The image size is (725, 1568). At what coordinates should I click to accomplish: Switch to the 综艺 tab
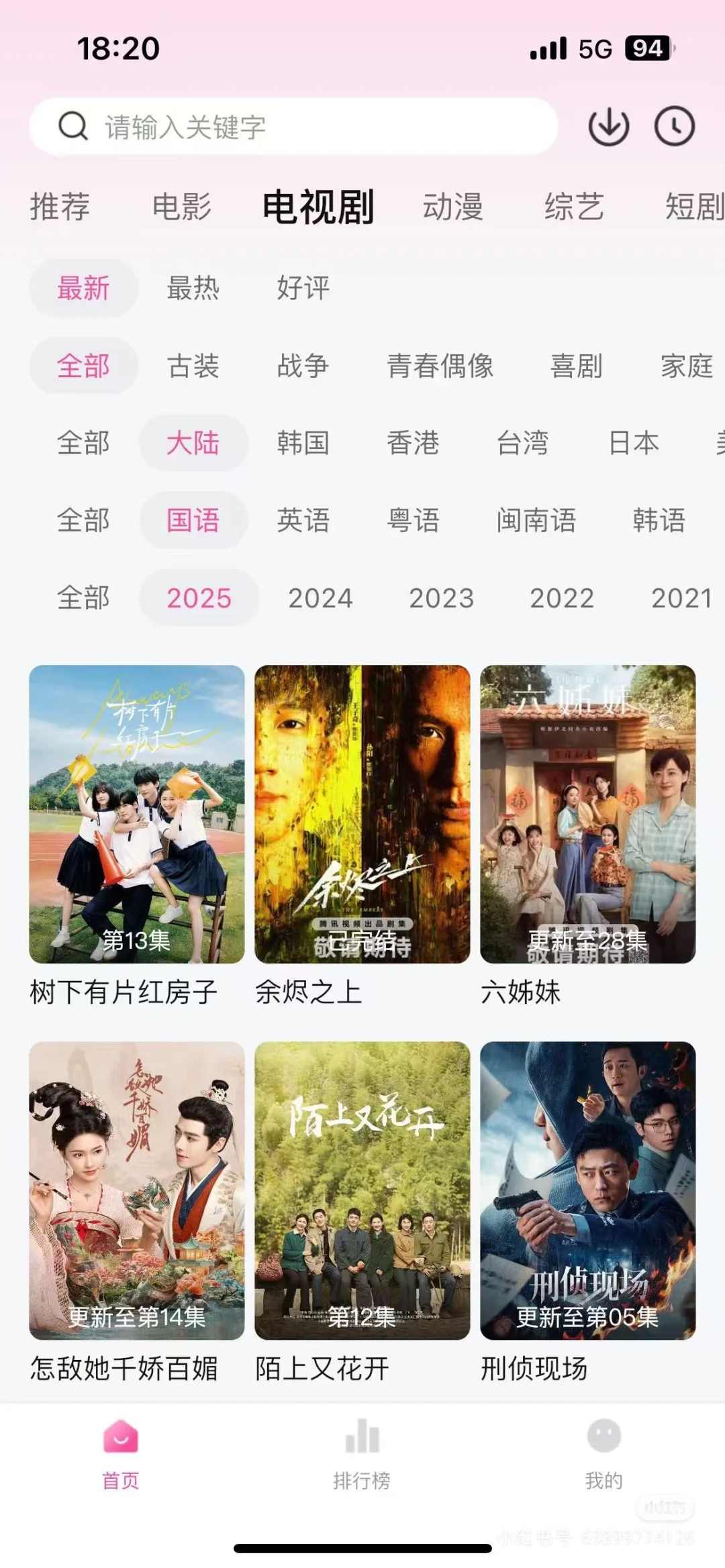[x=574, y=206]
